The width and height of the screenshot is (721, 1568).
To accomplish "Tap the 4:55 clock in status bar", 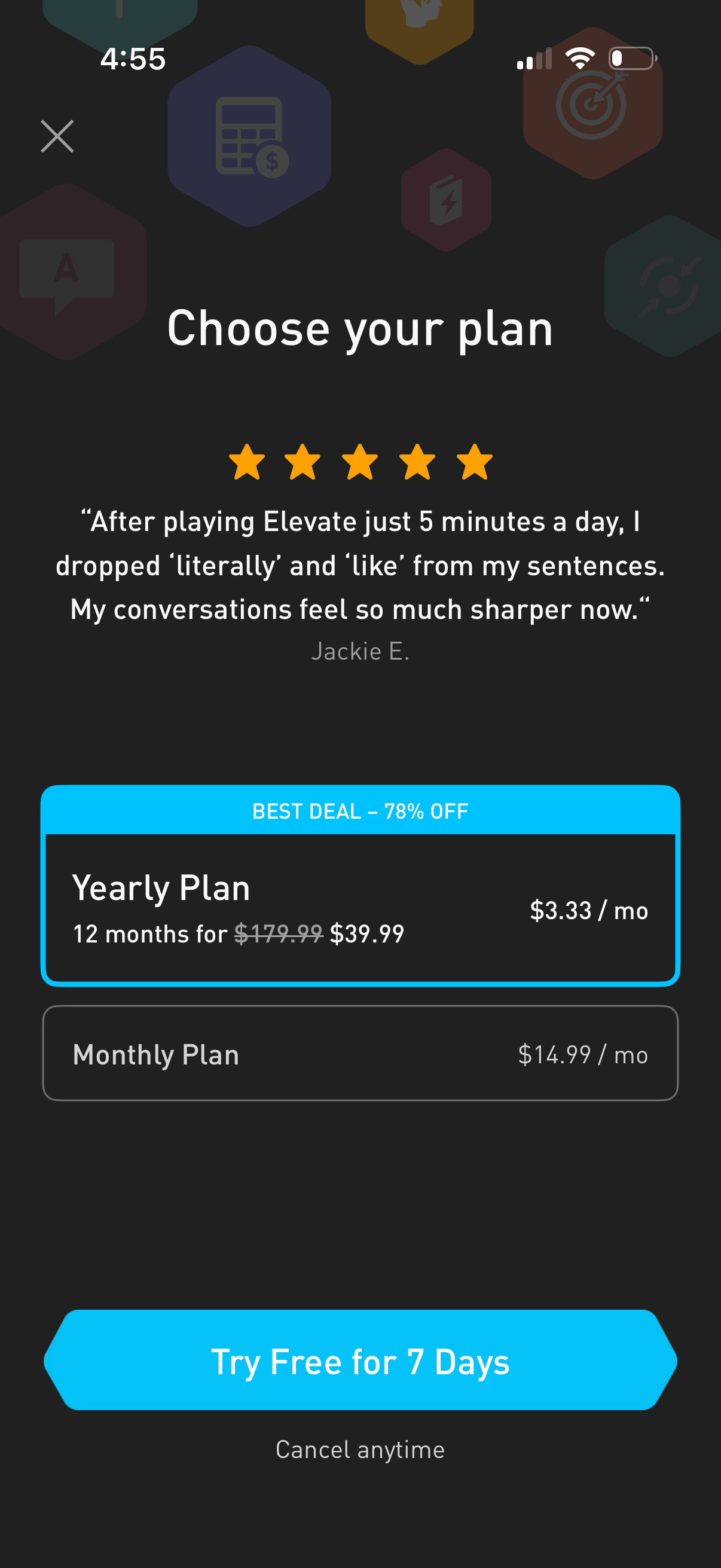I will pos(133,59).
